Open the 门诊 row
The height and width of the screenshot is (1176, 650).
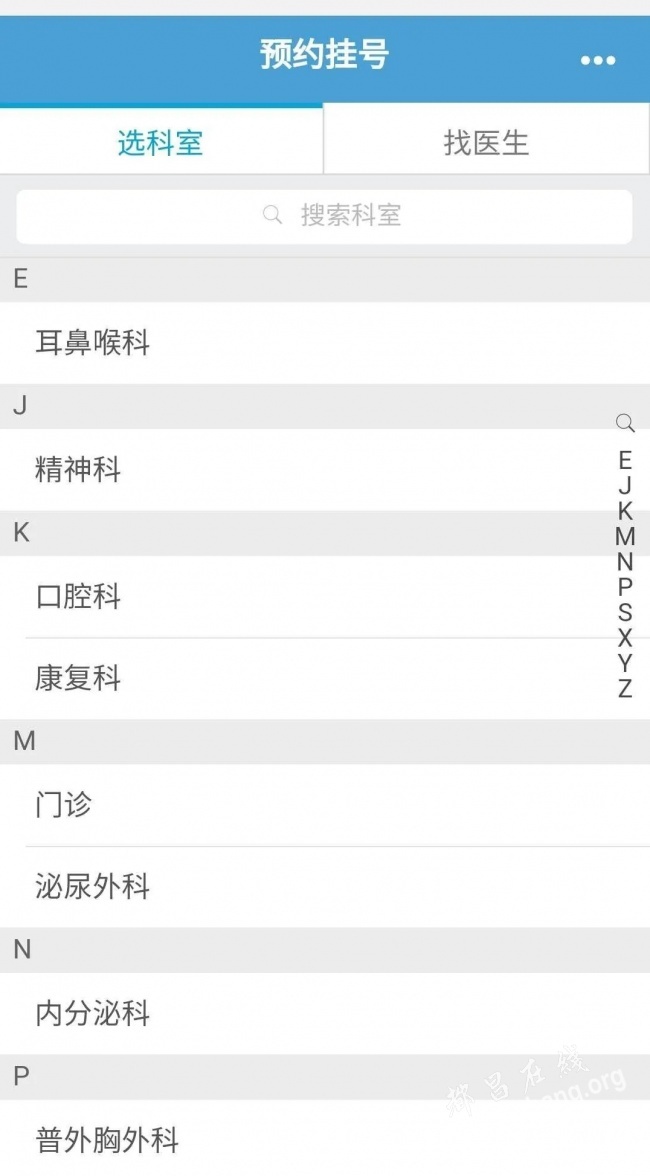(x=325, y=805)
